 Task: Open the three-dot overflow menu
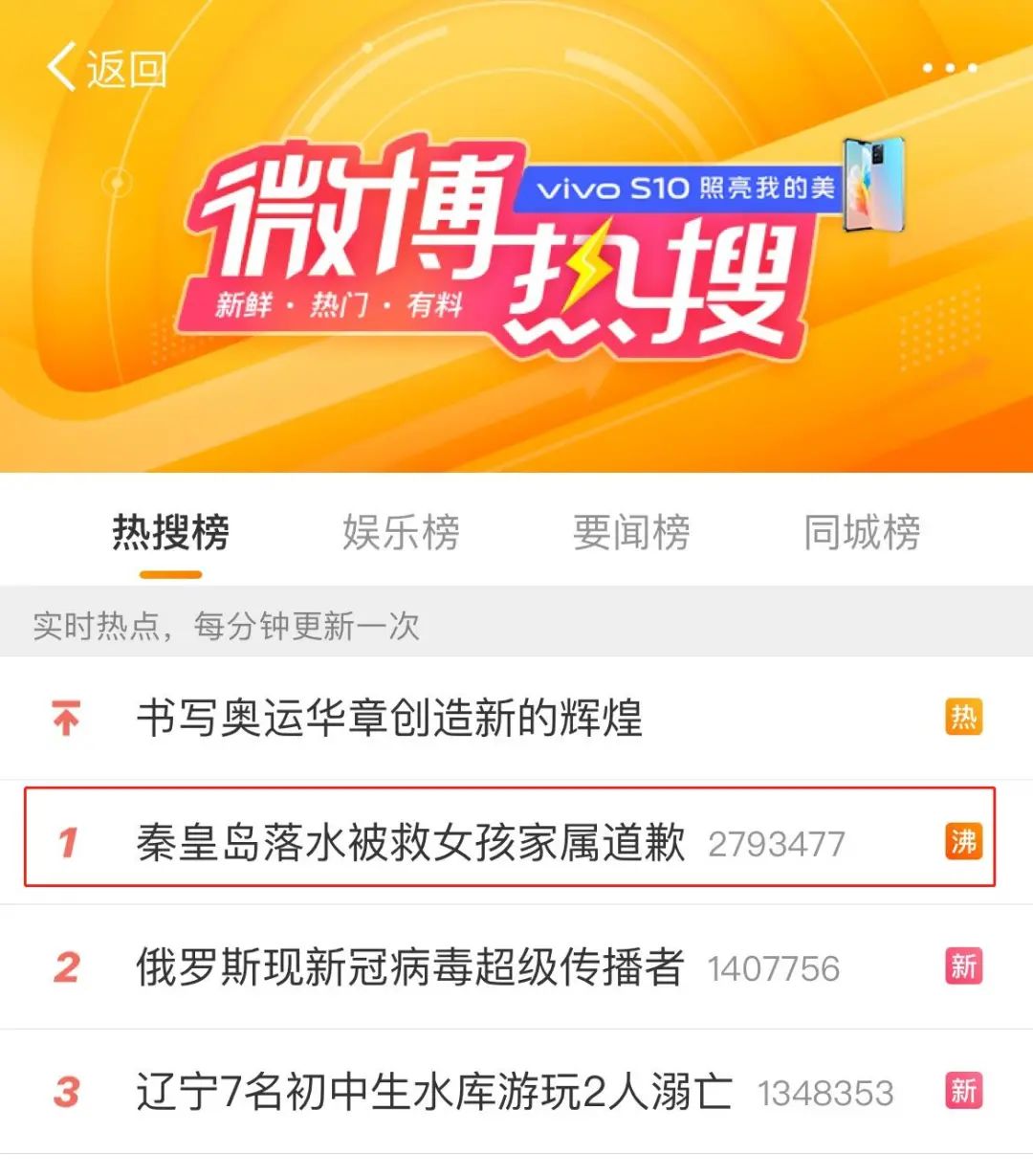tap(949, 68)
